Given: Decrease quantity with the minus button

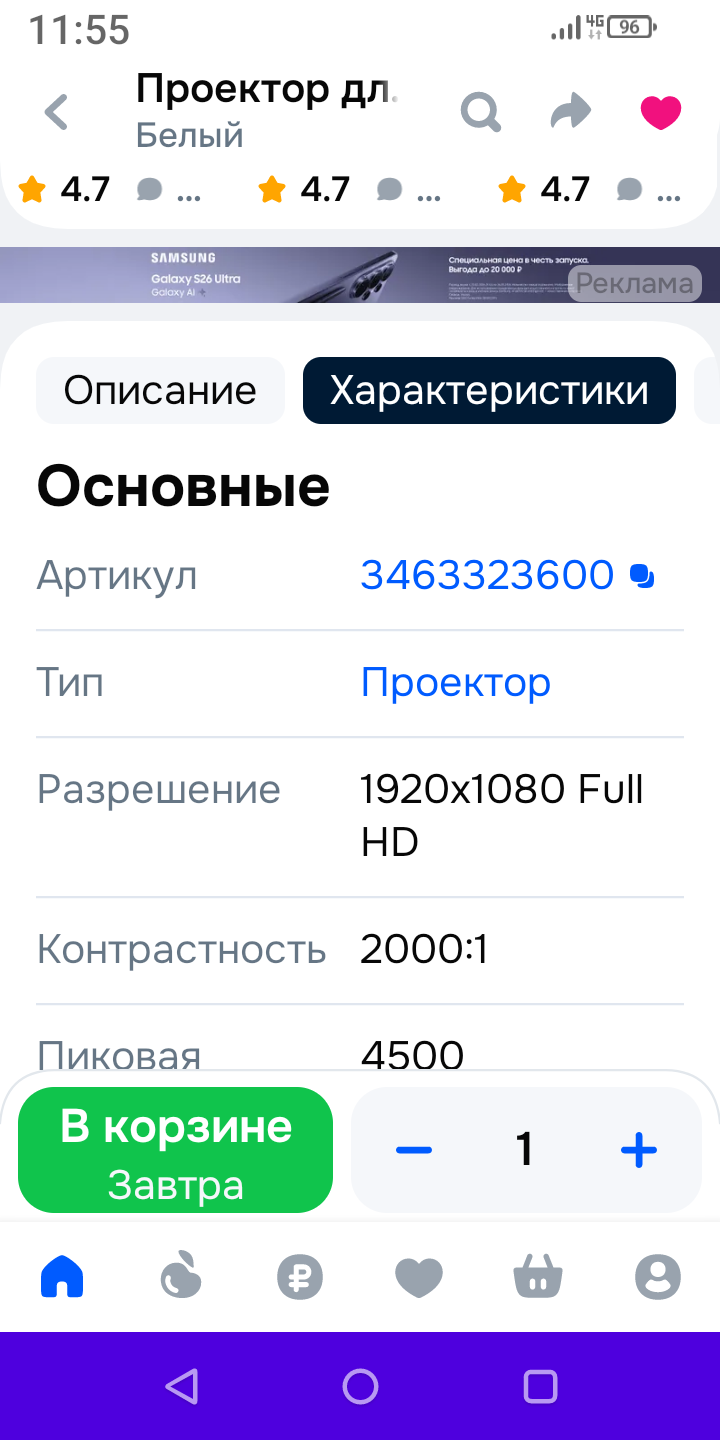Looking at the screenshot, I should (x=413, y=1150).
